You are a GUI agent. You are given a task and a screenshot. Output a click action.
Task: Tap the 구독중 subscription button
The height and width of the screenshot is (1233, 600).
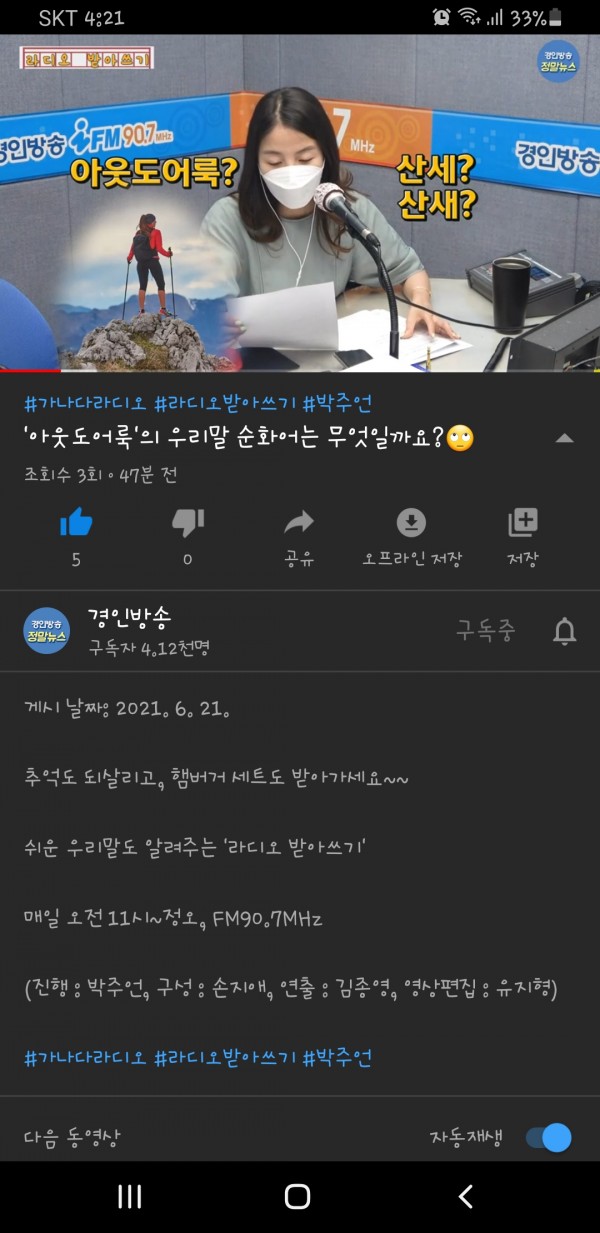tap(486, 630)
